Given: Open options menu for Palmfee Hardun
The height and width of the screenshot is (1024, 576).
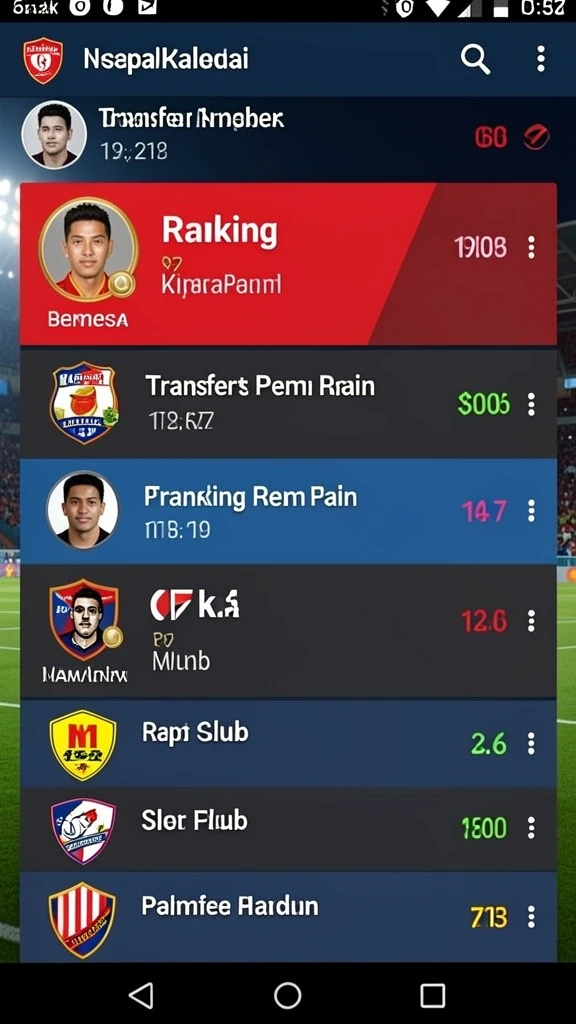Looking at the screenshot, I should pyautogui.click(x=532, y=917).
